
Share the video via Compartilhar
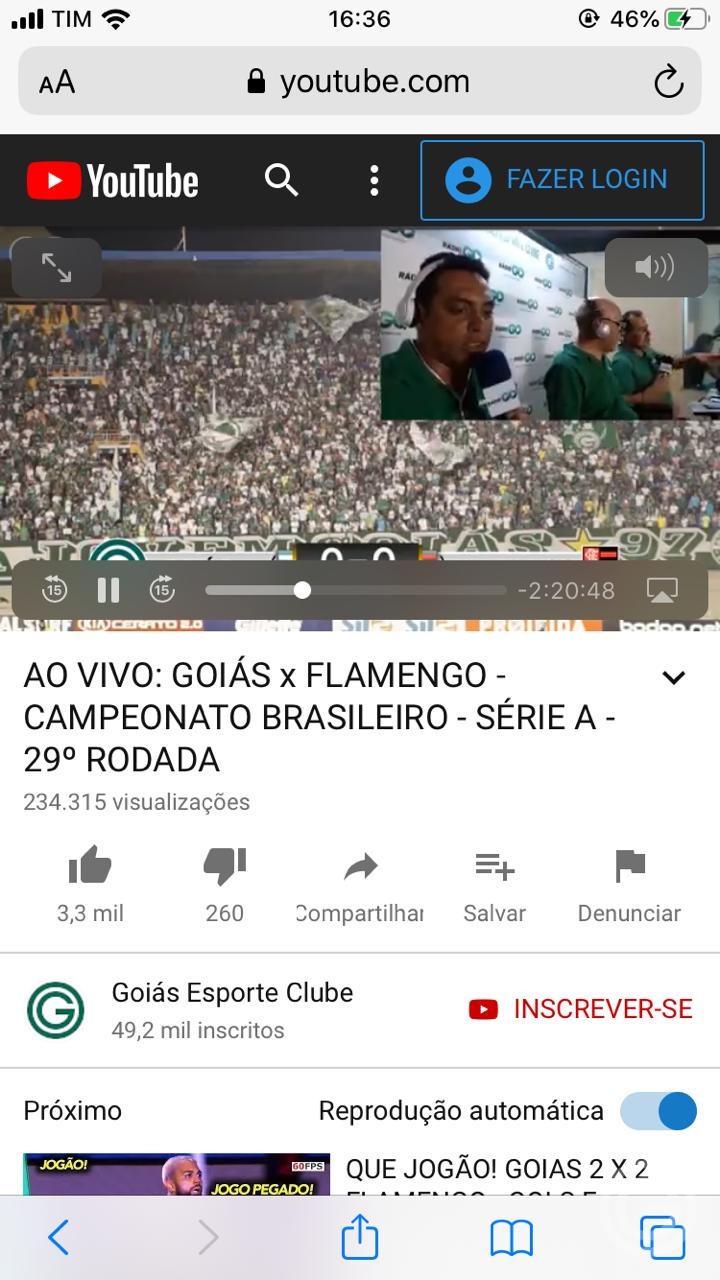[360, 884]
